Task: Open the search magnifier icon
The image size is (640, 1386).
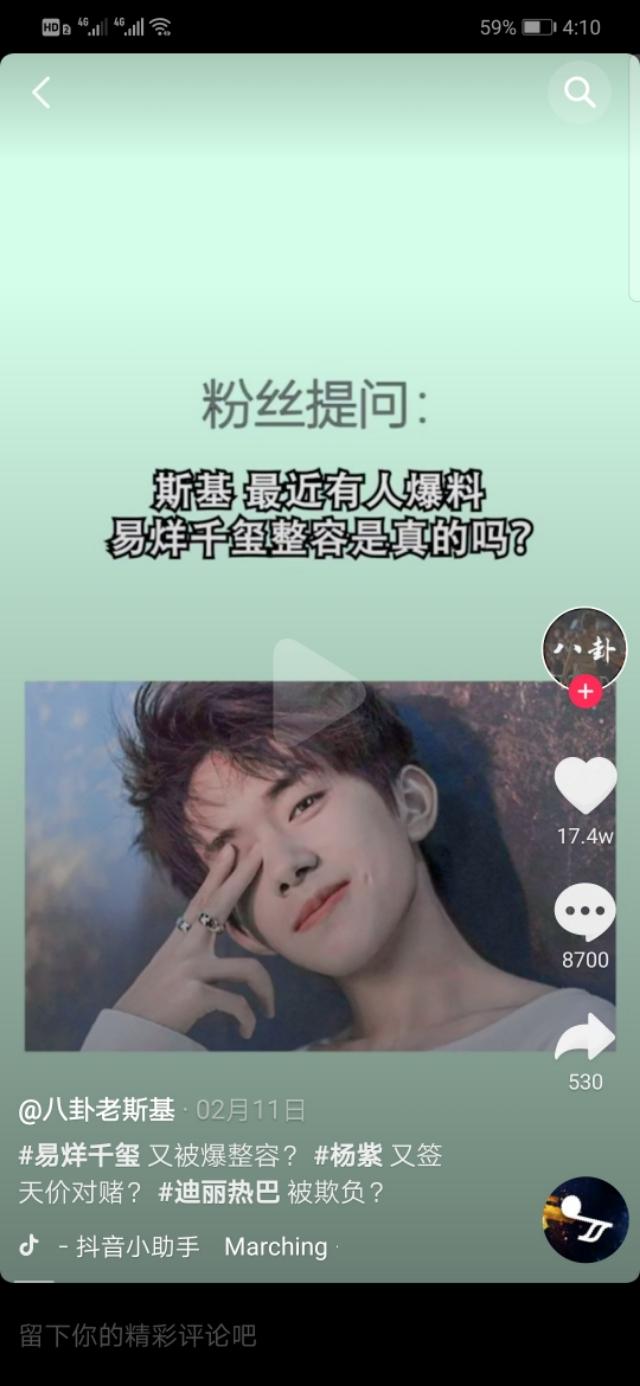Action: coord(580,93)
